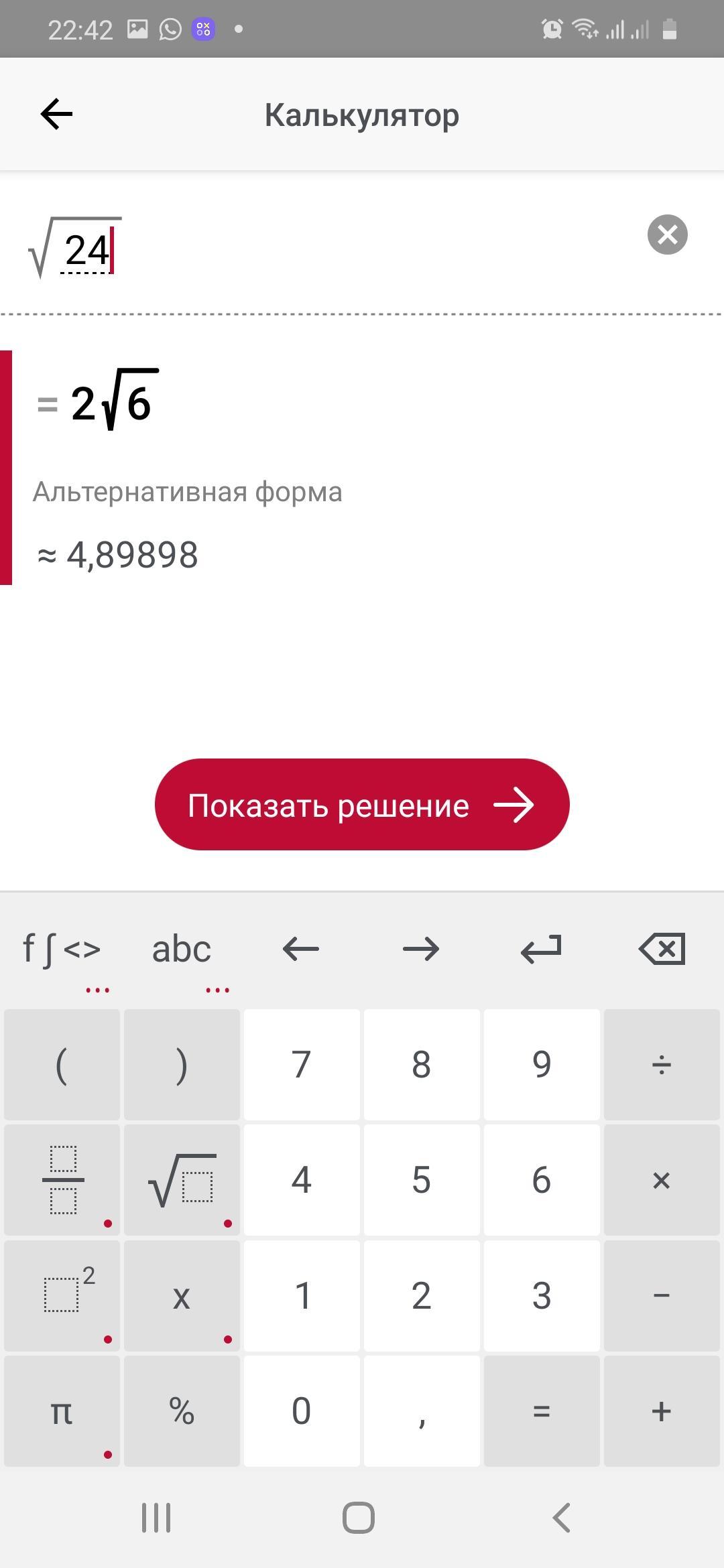Move cursor left with the left arrow key

[301, 950]
